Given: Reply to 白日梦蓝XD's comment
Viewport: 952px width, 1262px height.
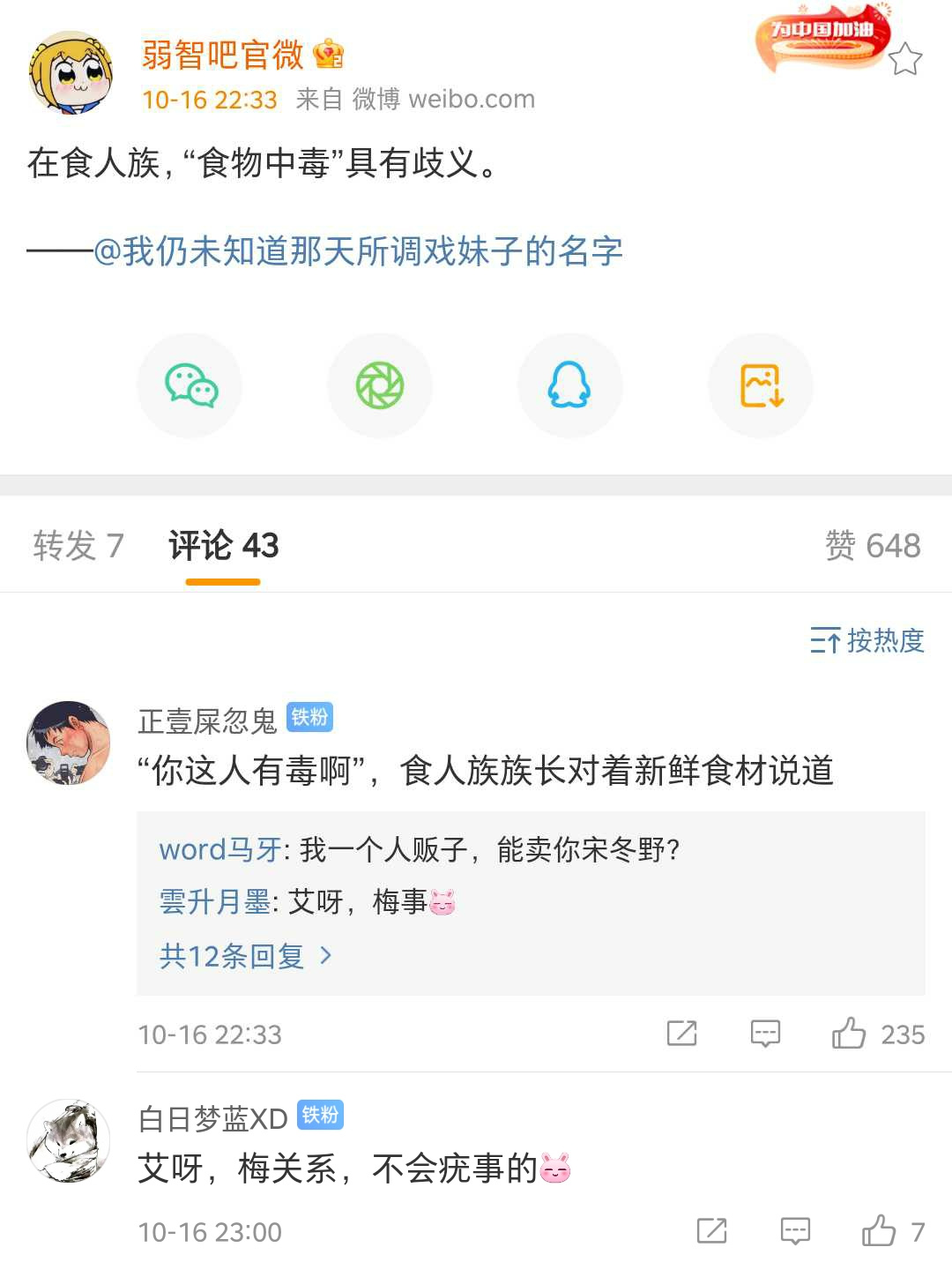Looking at the screenshot, I should tap(795, 1231).
